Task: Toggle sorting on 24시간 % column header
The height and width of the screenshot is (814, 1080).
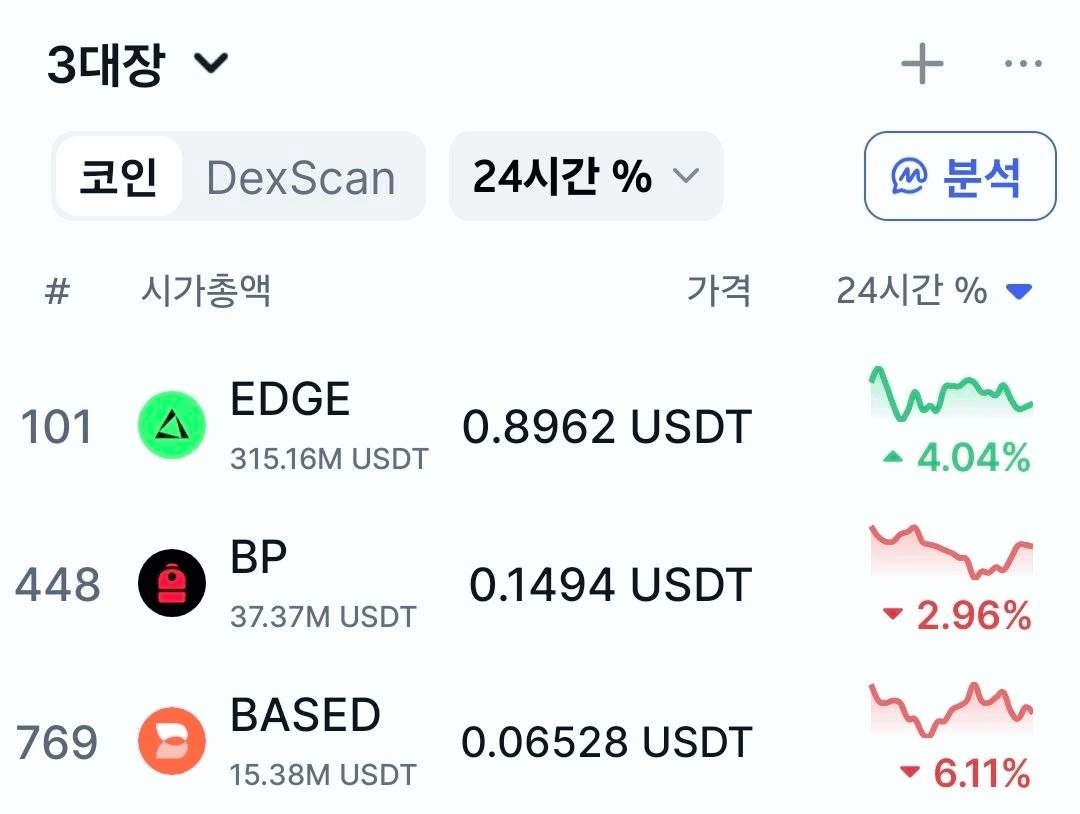Action: [x=932, y=292]
